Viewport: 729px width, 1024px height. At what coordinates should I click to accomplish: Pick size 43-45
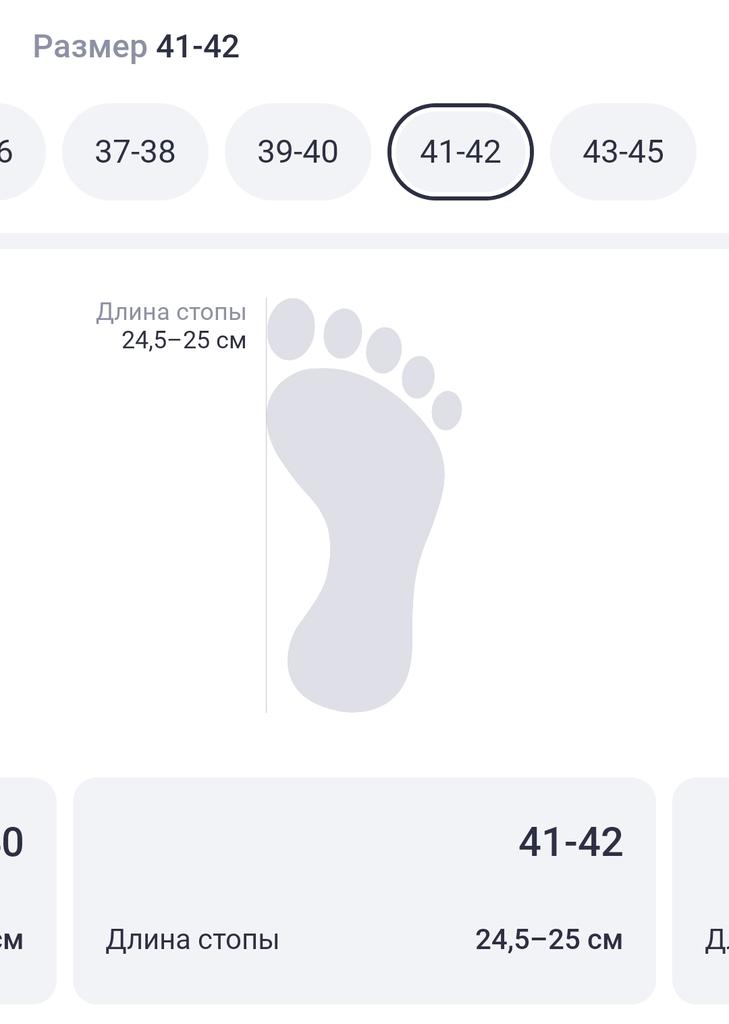click(622, 152)
